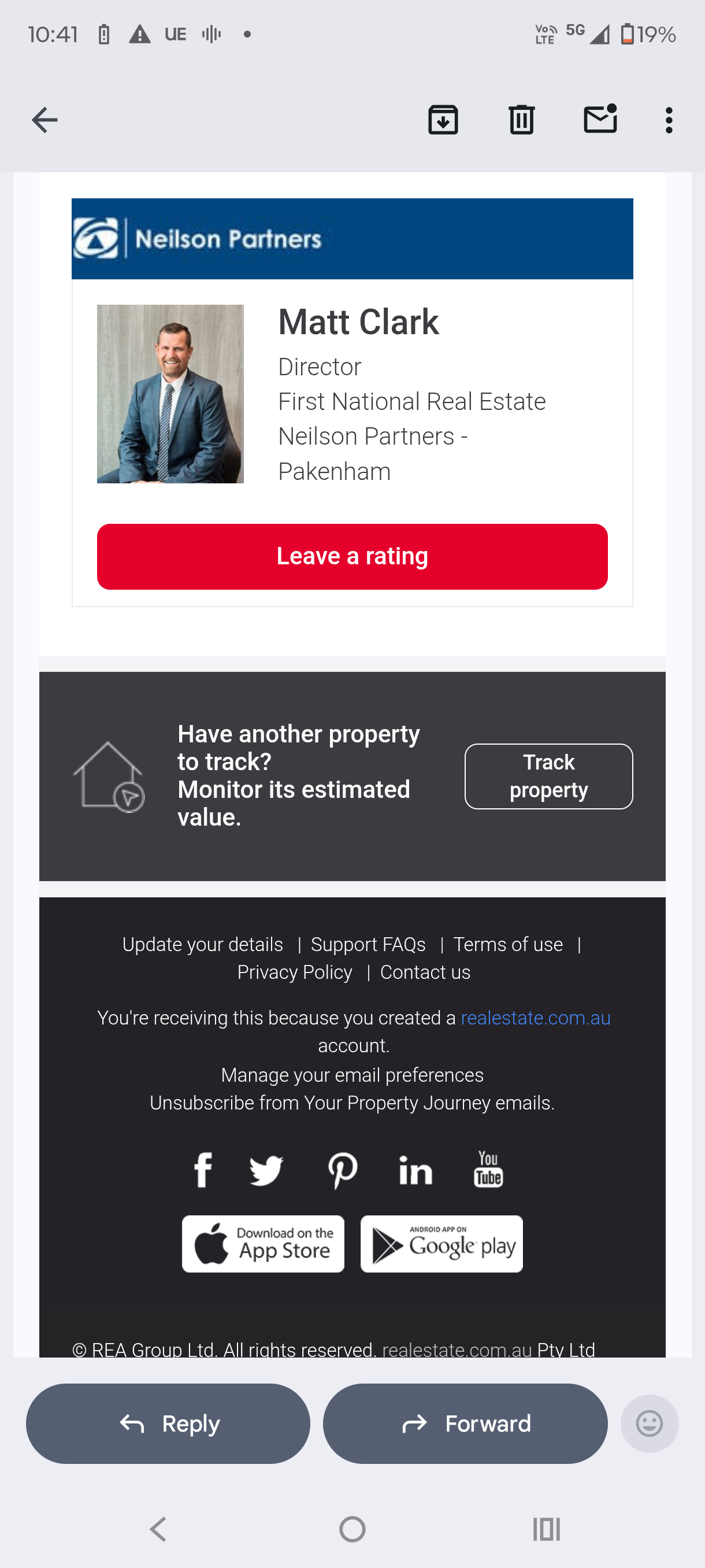Forward this email
Screen dimensions: 705x1568
(x=465, y=1423)
